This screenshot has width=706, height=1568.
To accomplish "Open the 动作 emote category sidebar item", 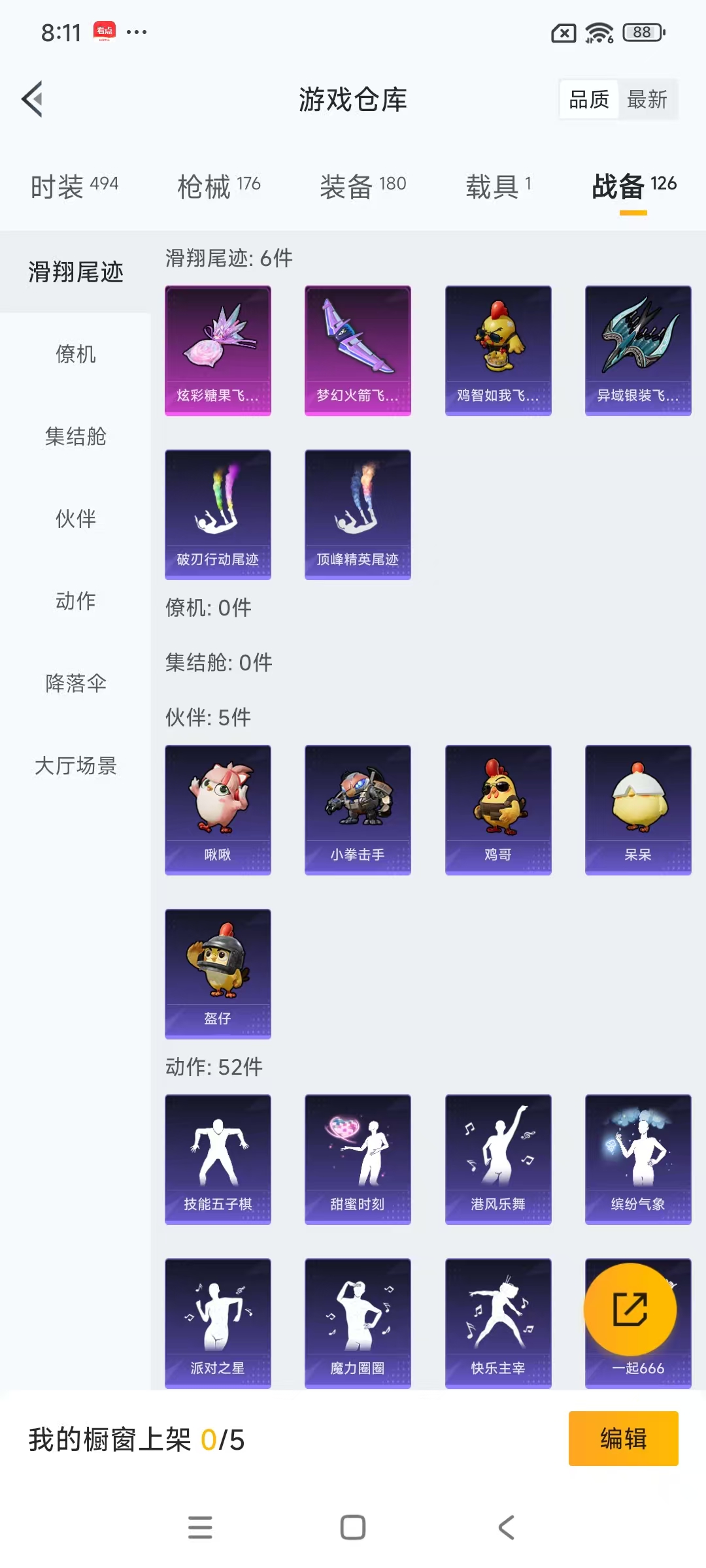I will (74, 602).
